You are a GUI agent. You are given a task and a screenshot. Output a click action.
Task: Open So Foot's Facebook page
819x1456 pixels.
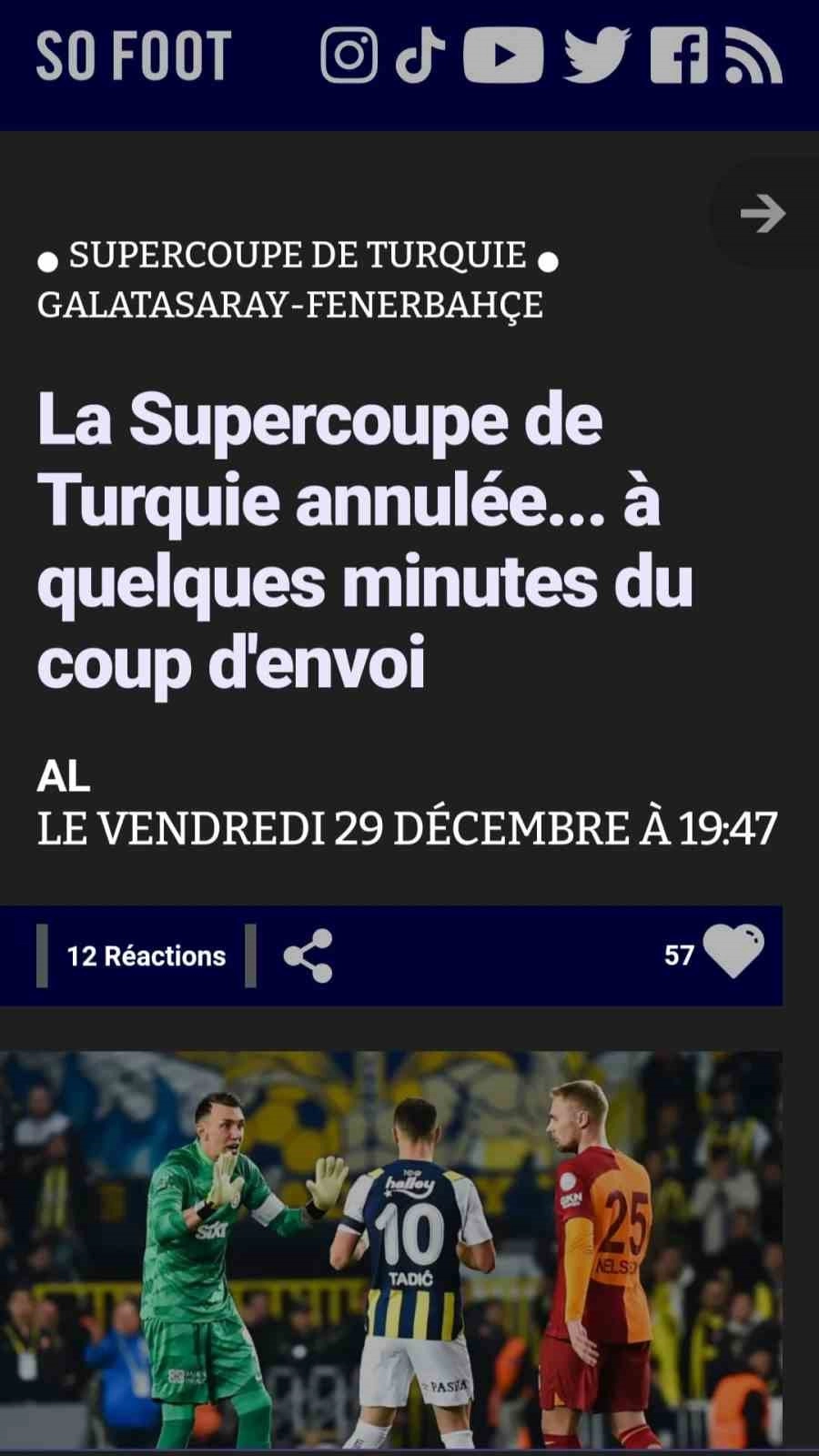tap(679, 55)
